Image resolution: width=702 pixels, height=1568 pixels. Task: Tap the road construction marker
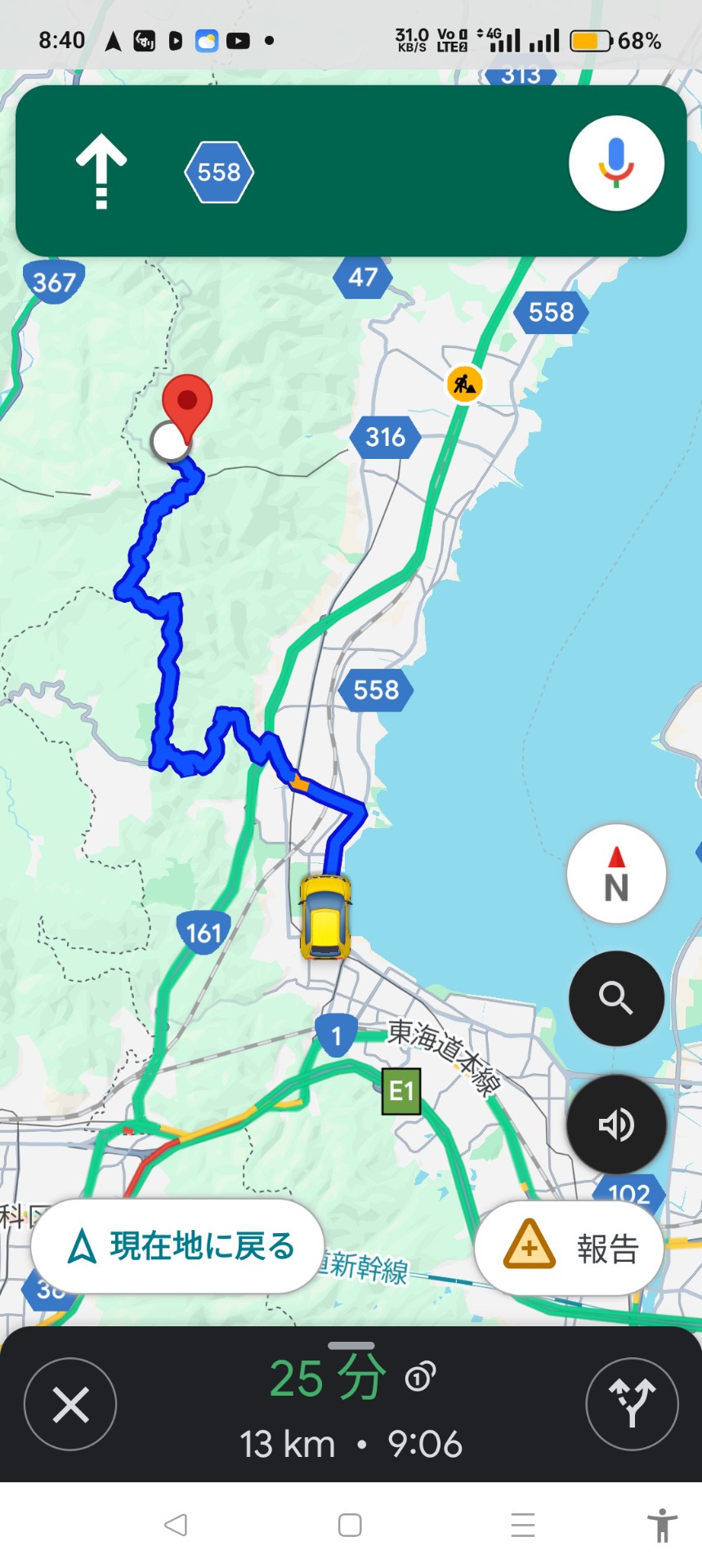pos(464,383)
